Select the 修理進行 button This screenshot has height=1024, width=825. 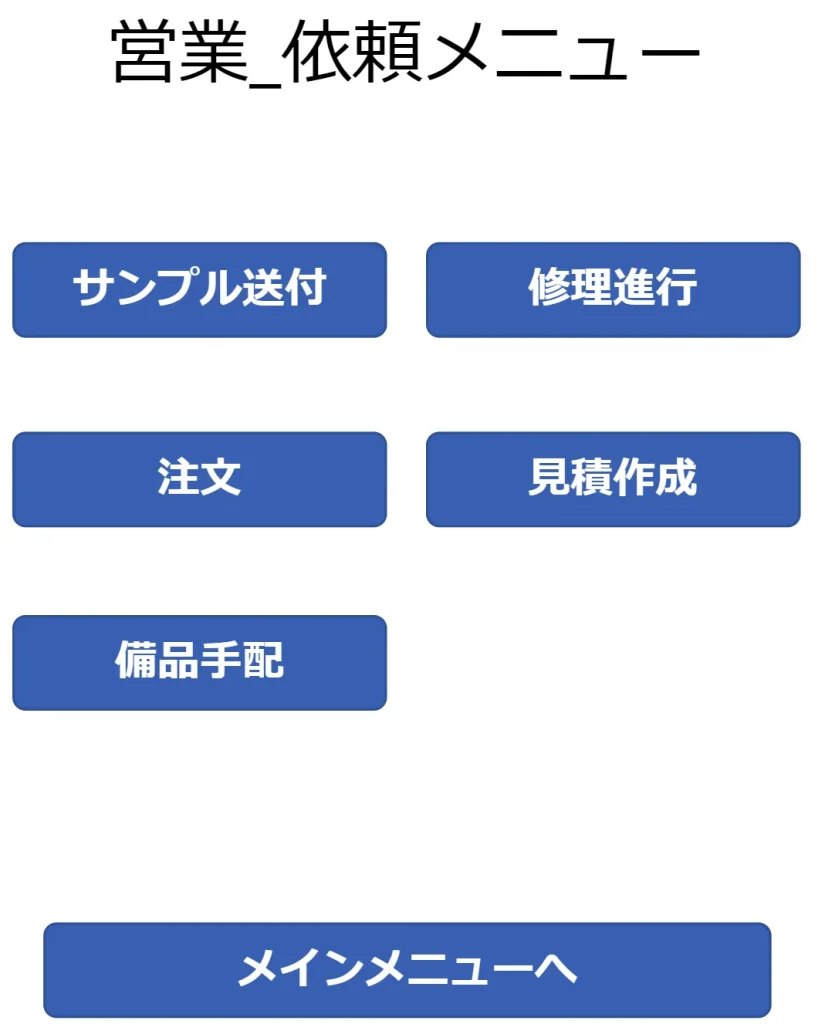pyautogui.click(x=613, y=290)
